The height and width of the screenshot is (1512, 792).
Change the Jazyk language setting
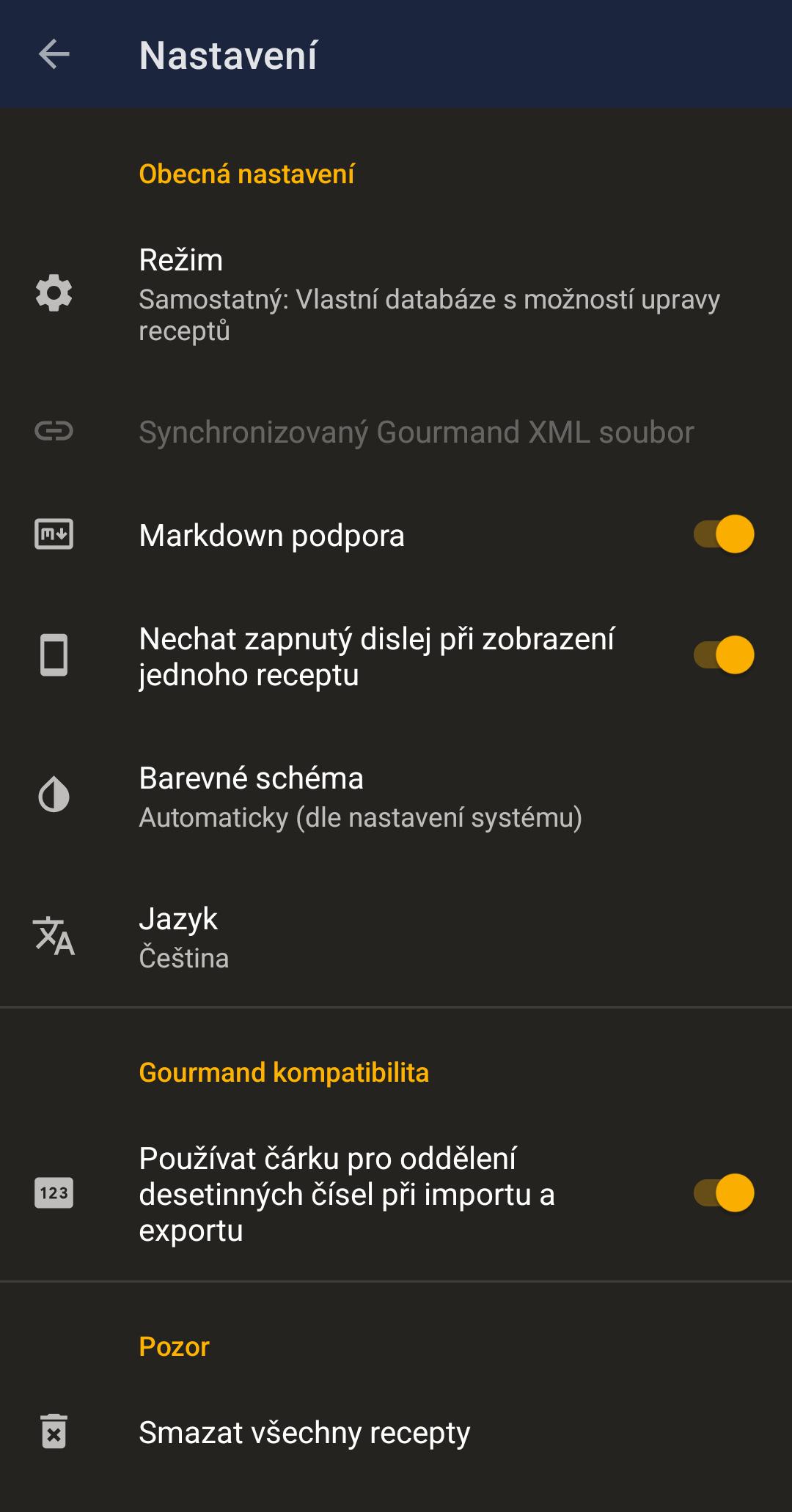pyautogui.click(x=396, y=937)
